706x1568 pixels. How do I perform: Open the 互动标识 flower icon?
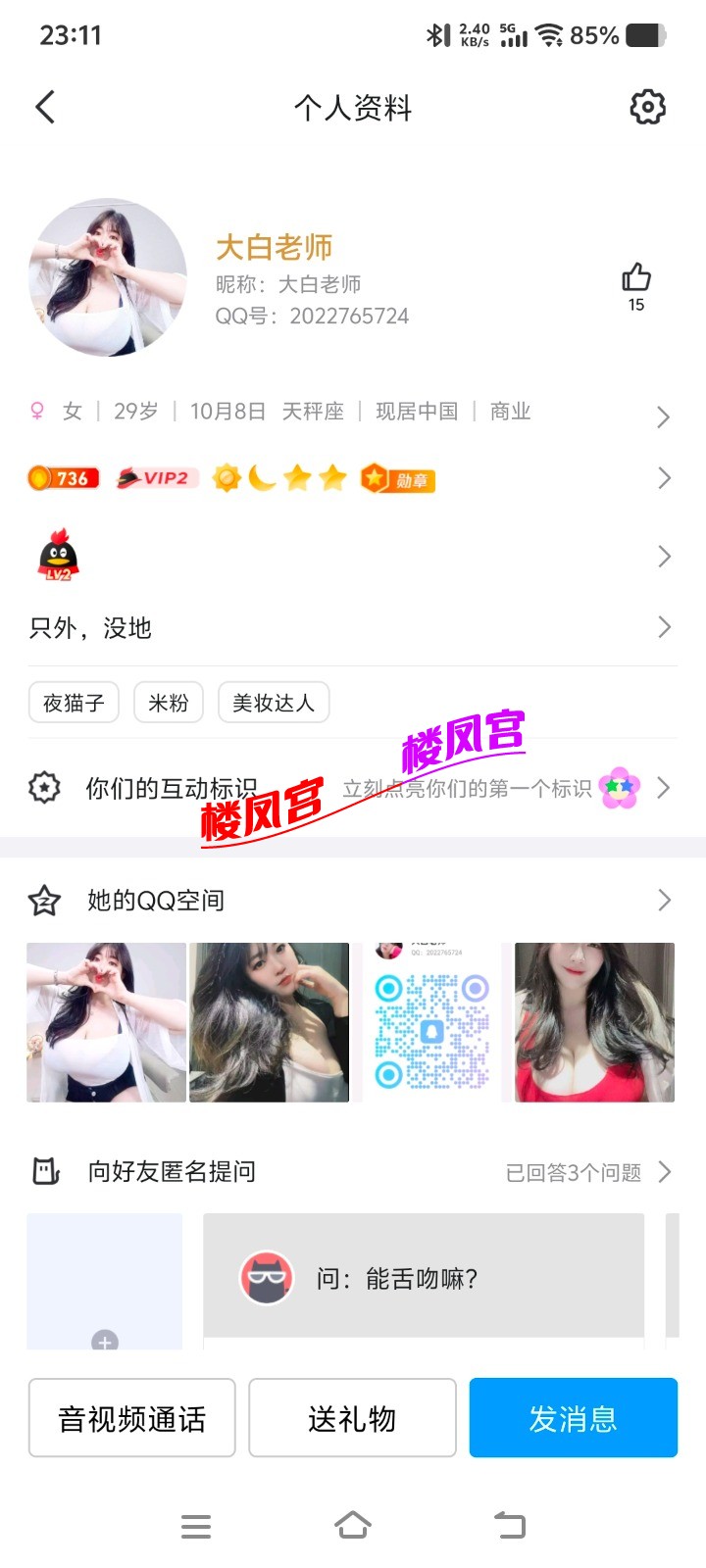click(620, 787)
